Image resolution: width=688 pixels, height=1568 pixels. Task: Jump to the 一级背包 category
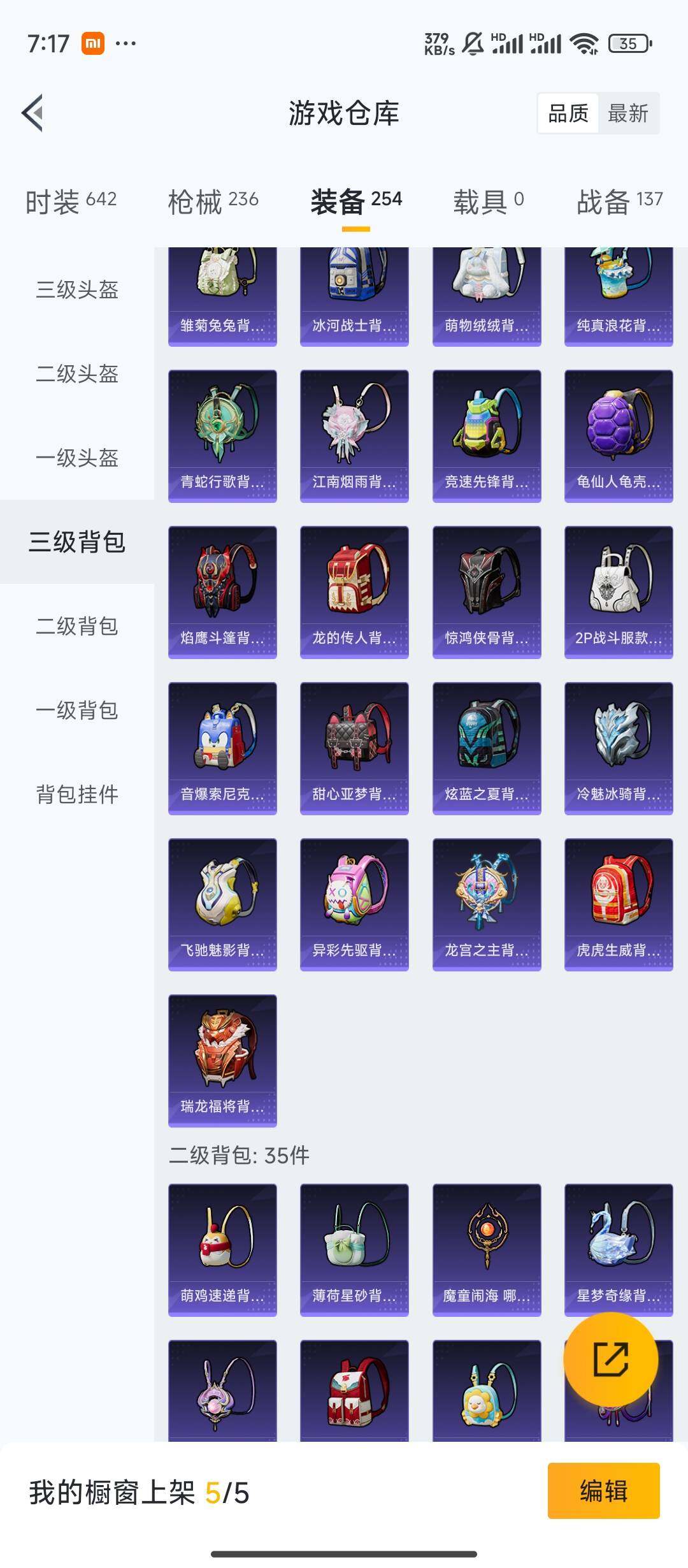77,710
